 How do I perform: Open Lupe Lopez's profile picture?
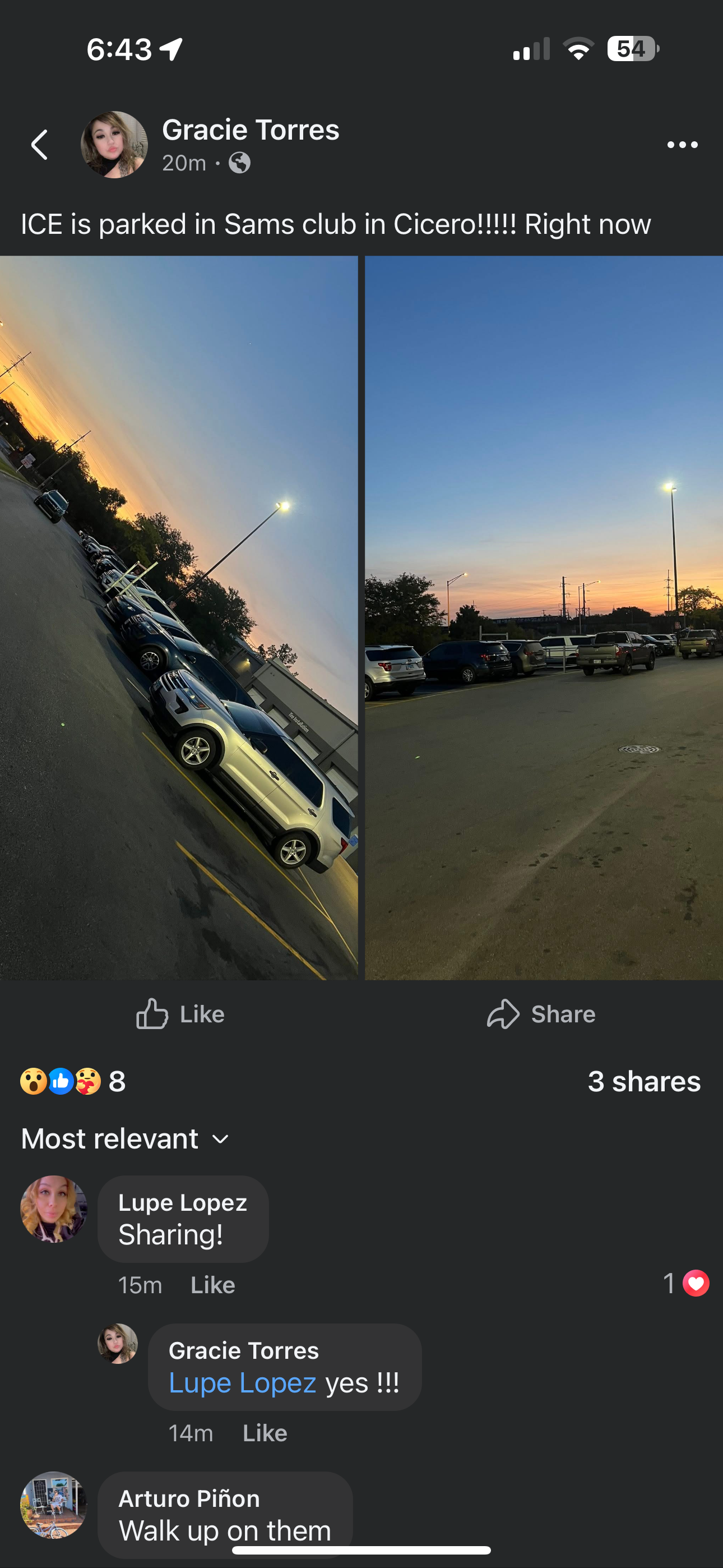(54, 1209)
